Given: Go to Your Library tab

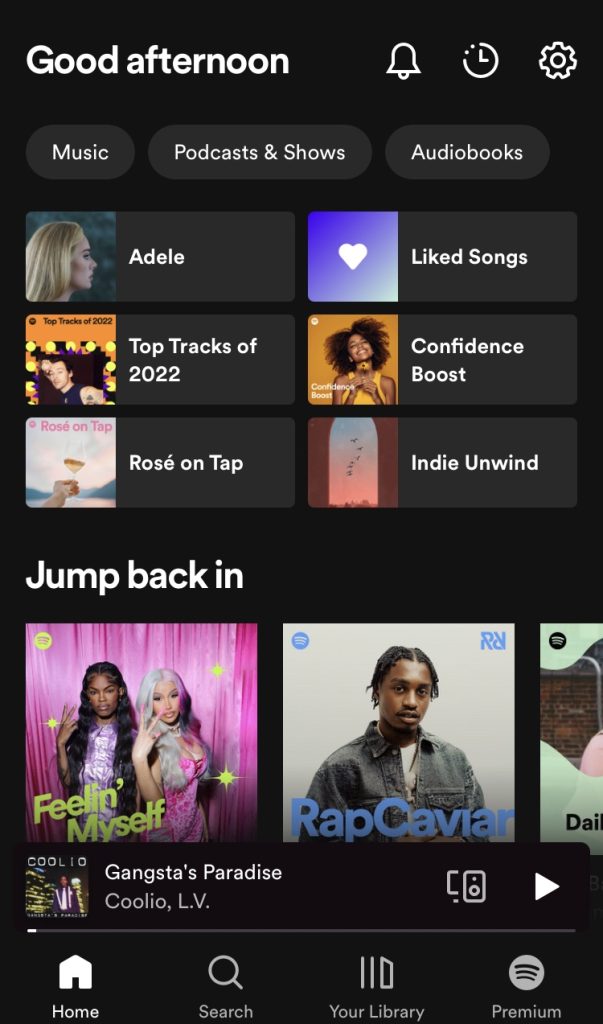Looking at the screenshot, I should (x=376, y=985).
